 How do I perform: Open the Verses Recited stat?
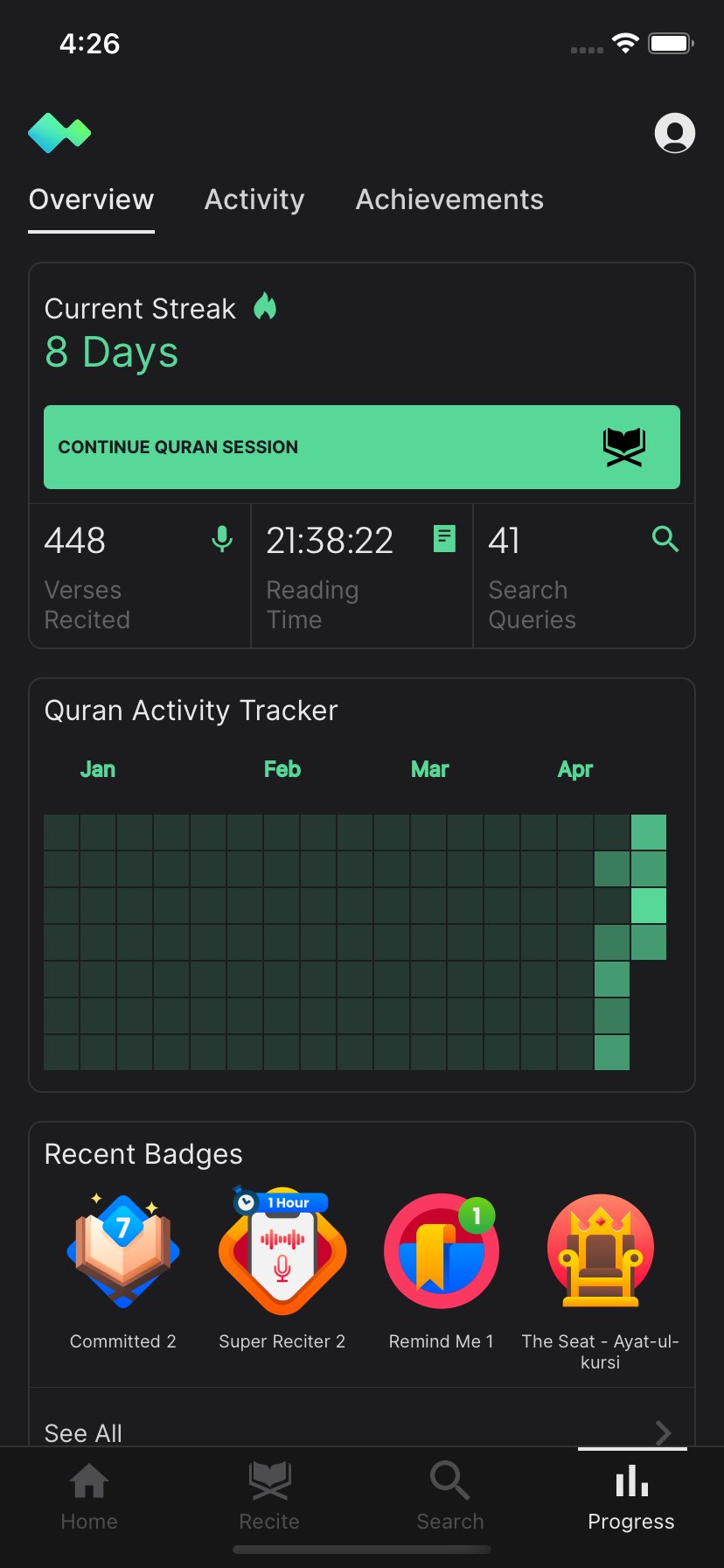(140, 576)
